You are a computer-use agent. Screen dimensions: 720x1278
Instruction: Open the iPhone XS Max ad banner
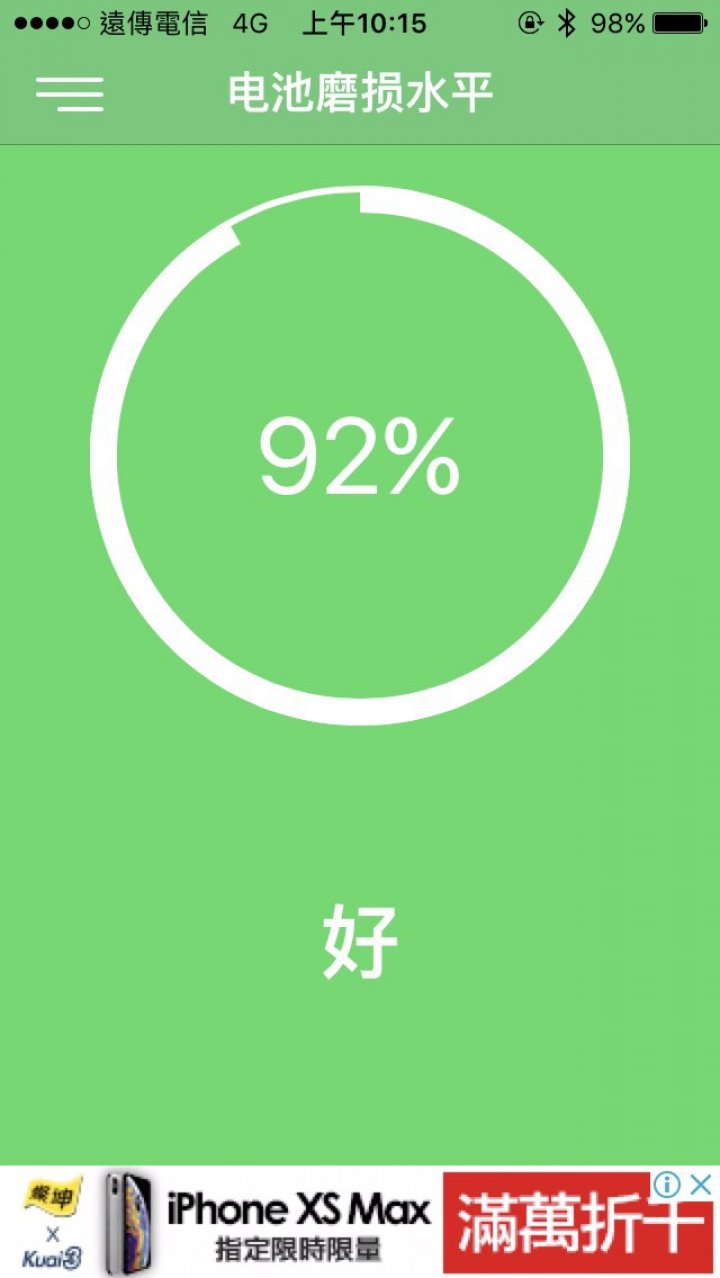click(x=360, y=1222)
